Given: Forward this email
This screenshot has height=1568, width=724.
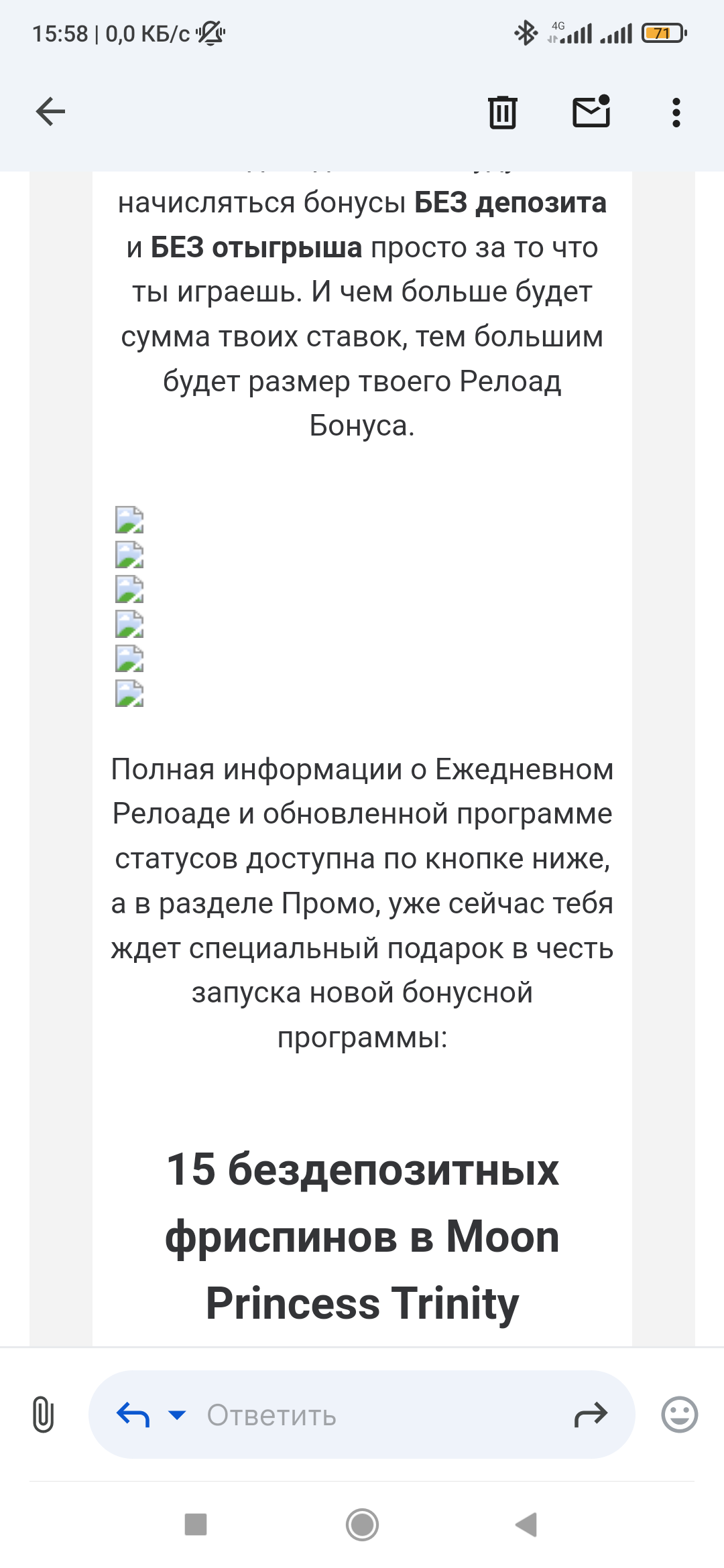Looking at the screenshot, I should [x=591, y=1415].
